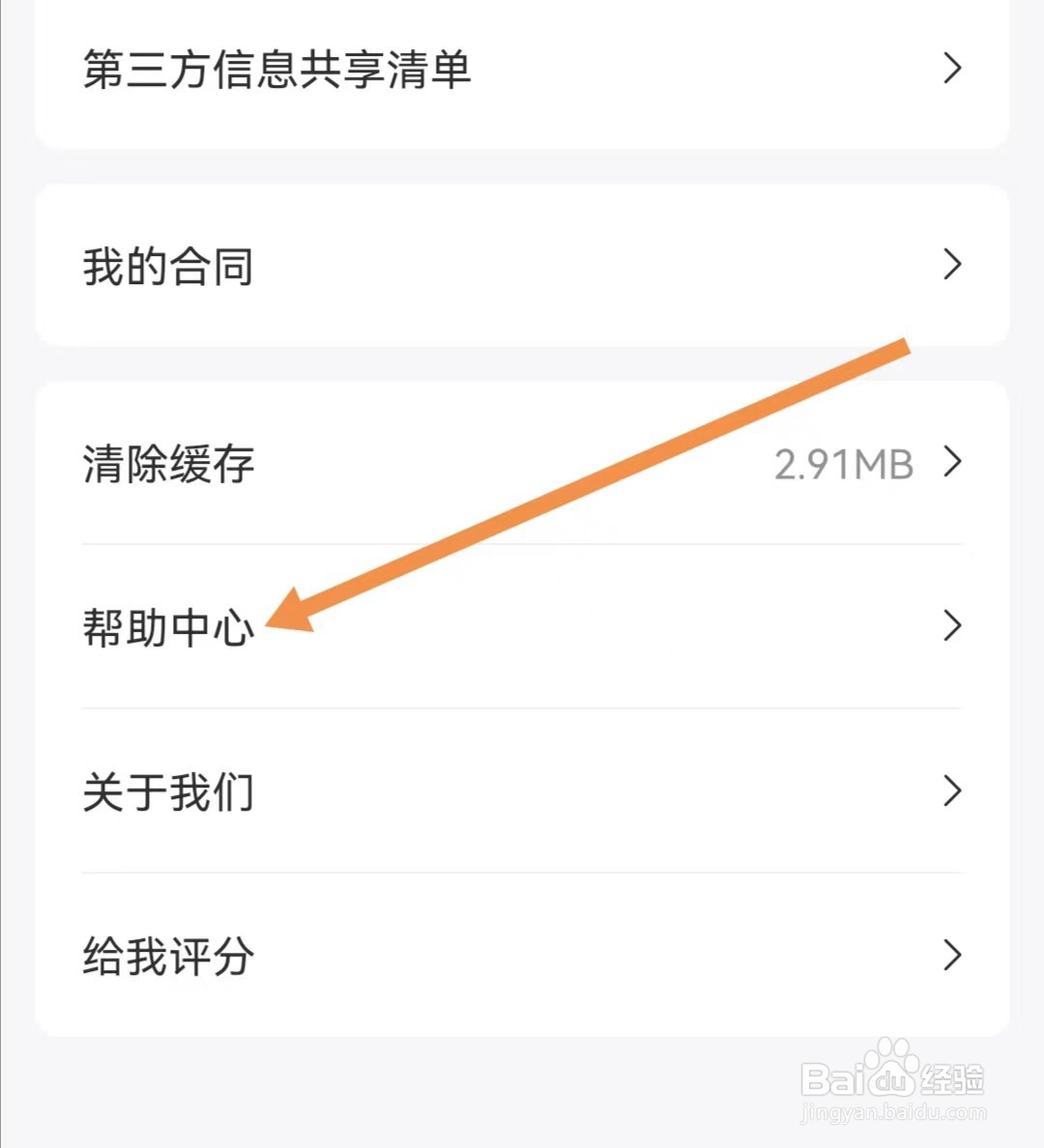Clear cache by tapping 清除缓存
The height and width of the screenshot is (1148, 1044).
167,464
